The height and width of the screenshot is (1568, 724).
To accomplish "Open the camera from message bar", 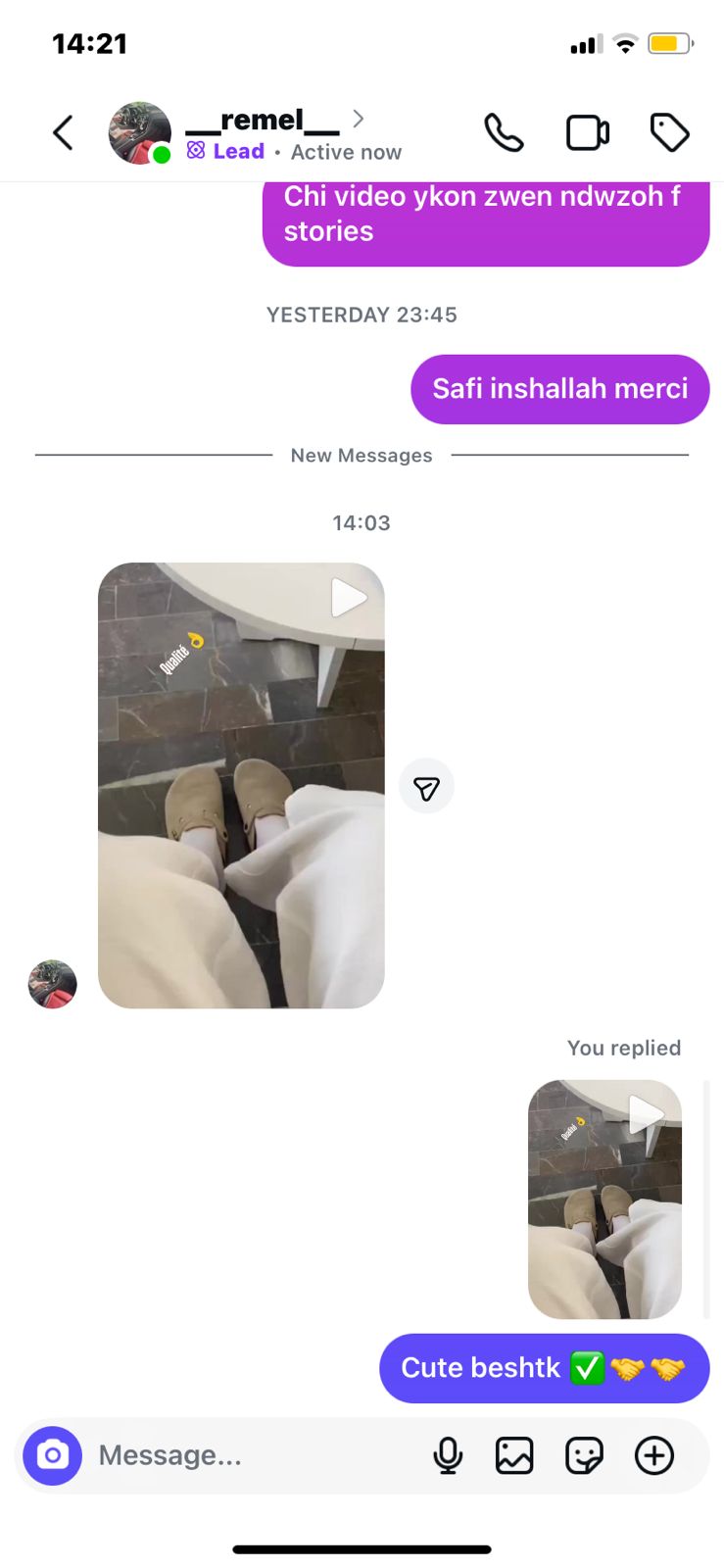I will [x=53, y=1455].
